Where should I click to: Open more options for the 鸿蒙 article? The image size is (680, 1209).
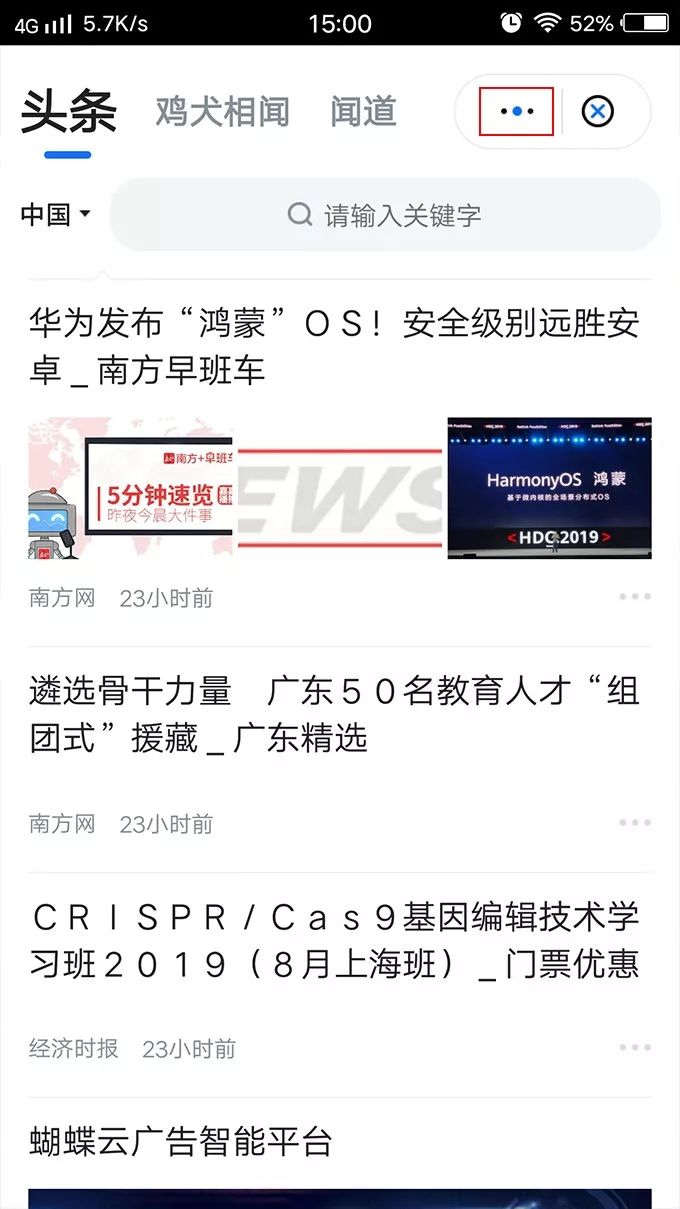click(x=634, y=597)
